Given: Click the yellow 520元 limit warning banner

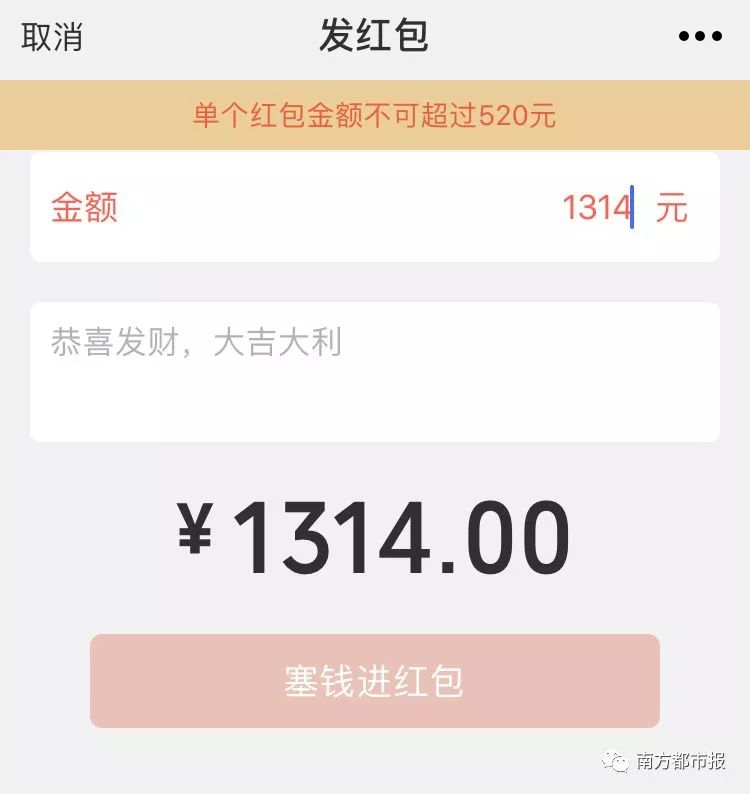Looking at the screenshot, I should [375, 114].
